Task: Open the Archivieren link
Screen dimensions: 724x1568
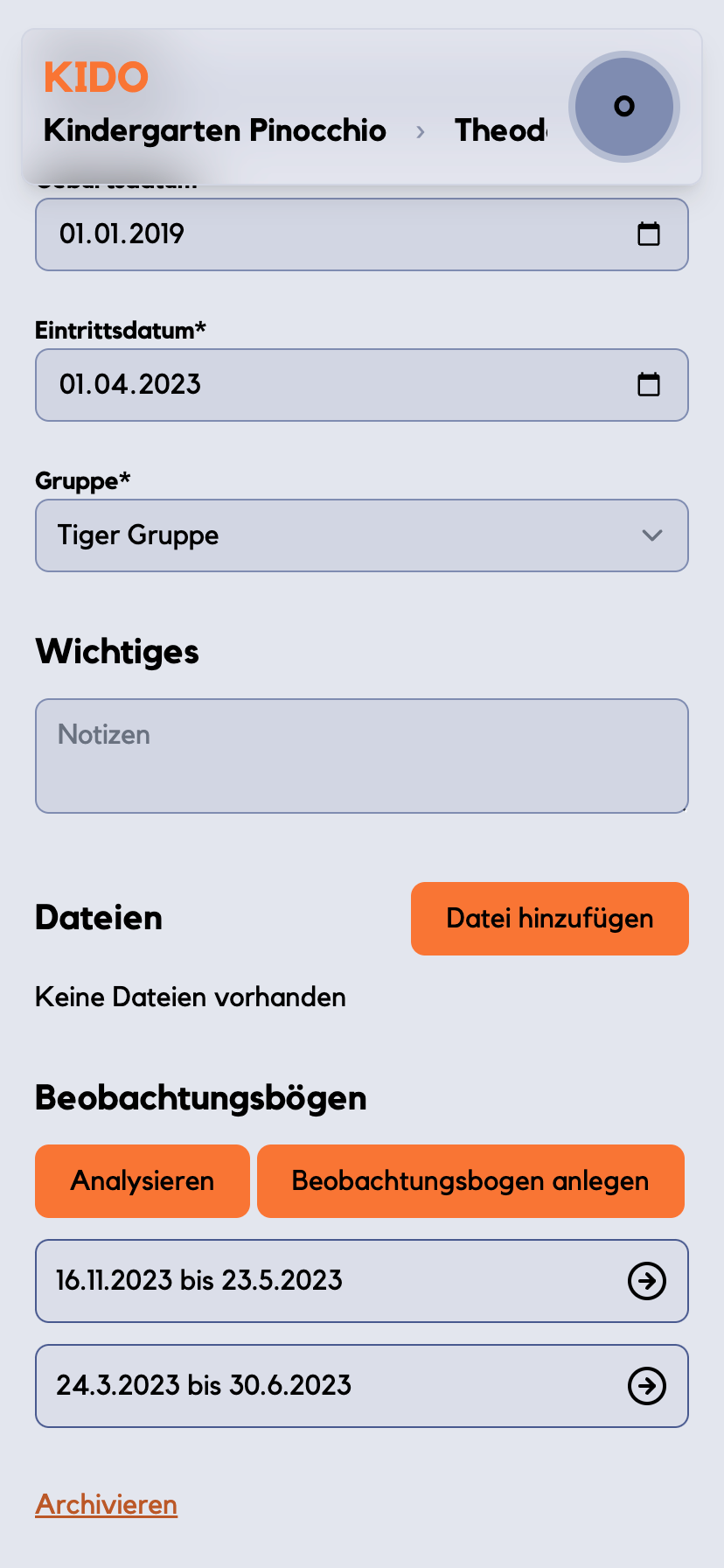Action: 106,1504
